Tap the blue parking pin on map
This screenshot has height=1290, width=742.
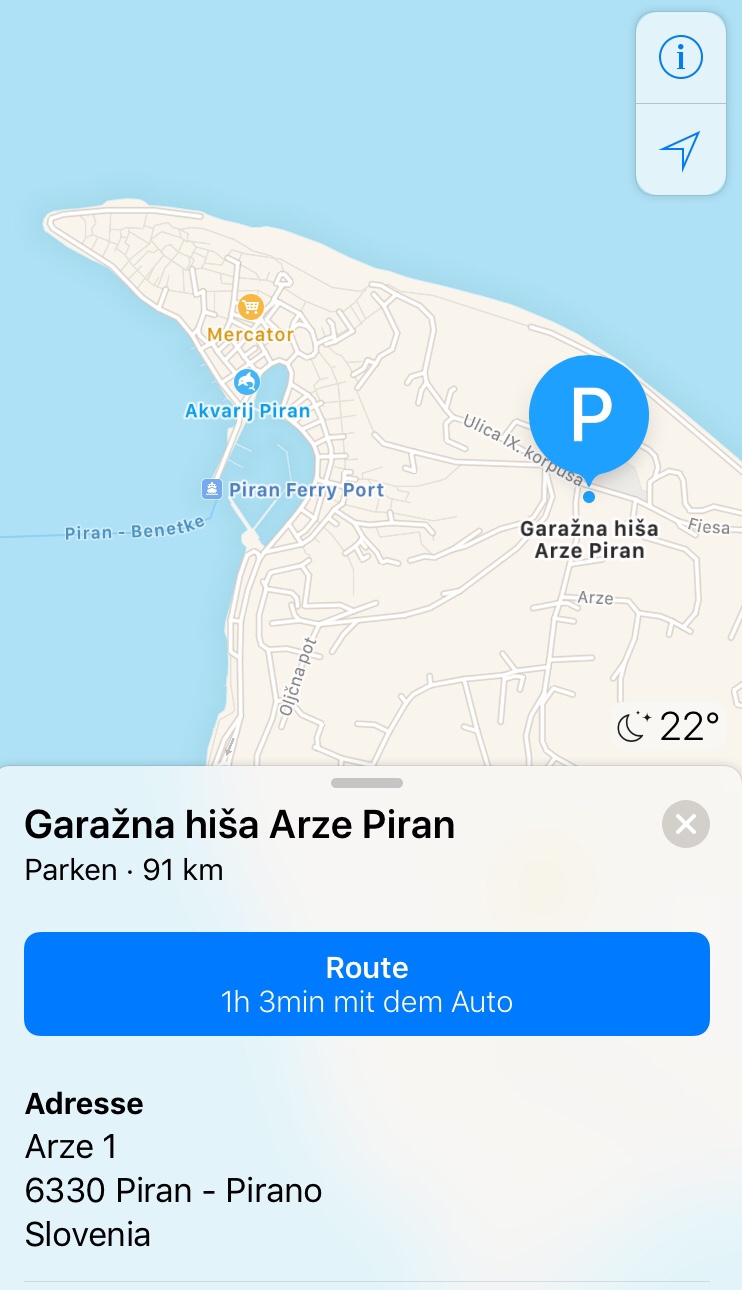click(x=589, y=414)
